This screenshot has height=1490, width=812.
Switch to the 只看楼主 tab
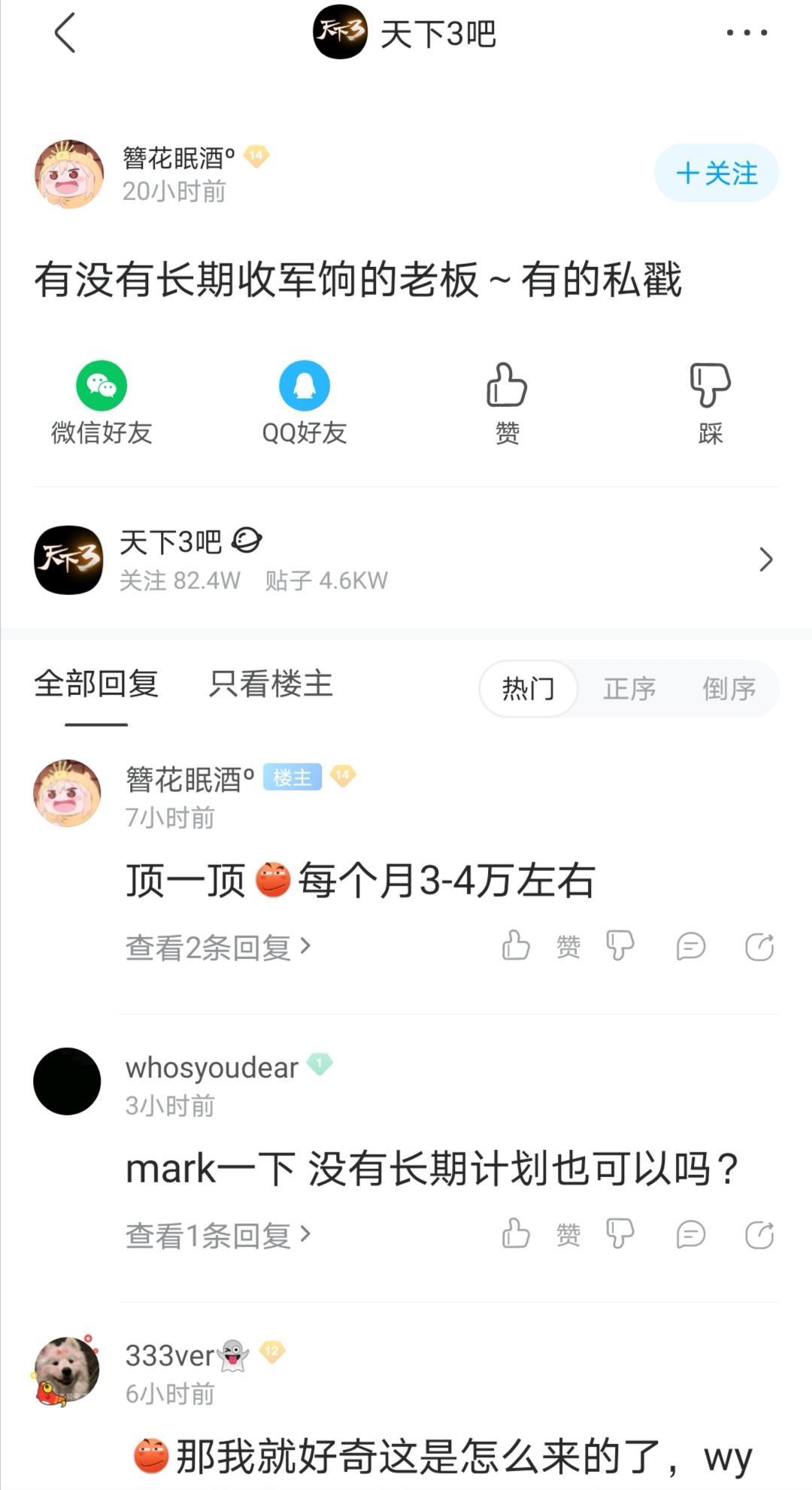pyautogui.click(x=271, y=684)
